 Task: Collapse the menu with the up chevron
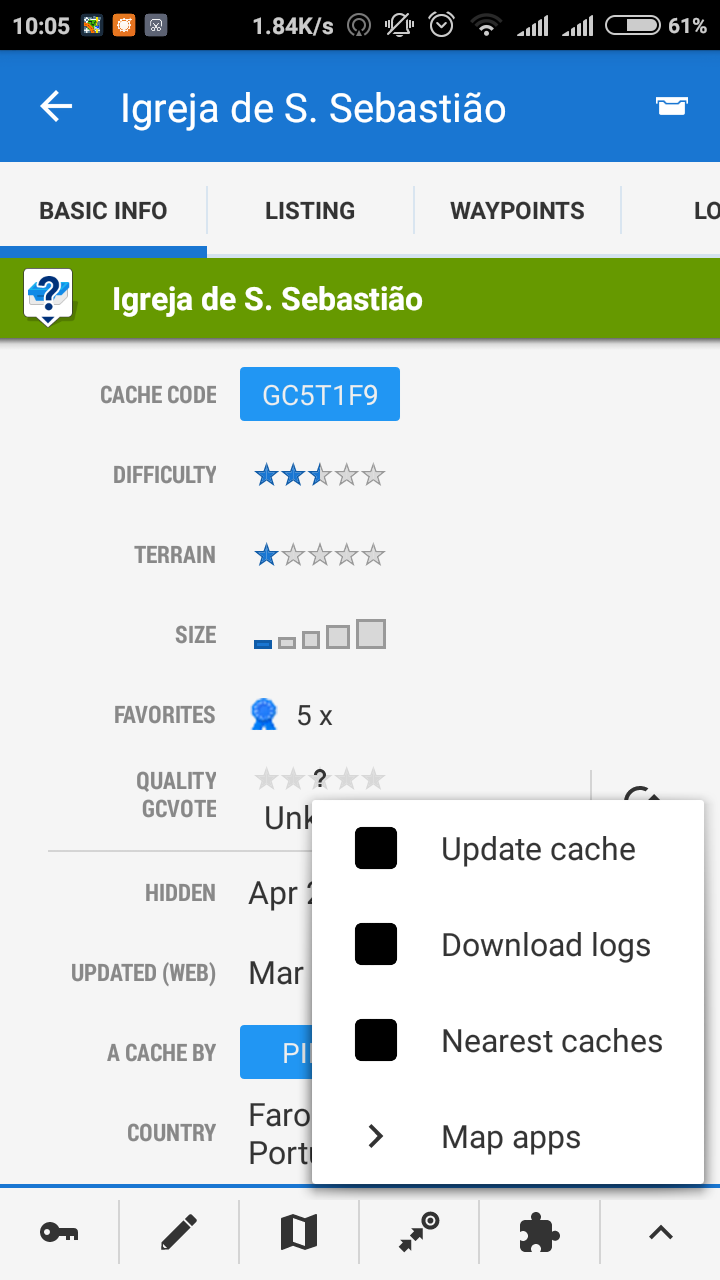click(x=660, y=1233)
